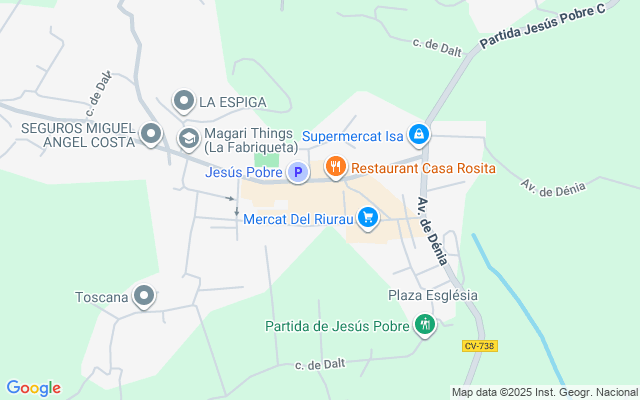The image size is (640, 400).
Task: Open Seguros Miguel Angel Costa marker
Action: point(151,133)
